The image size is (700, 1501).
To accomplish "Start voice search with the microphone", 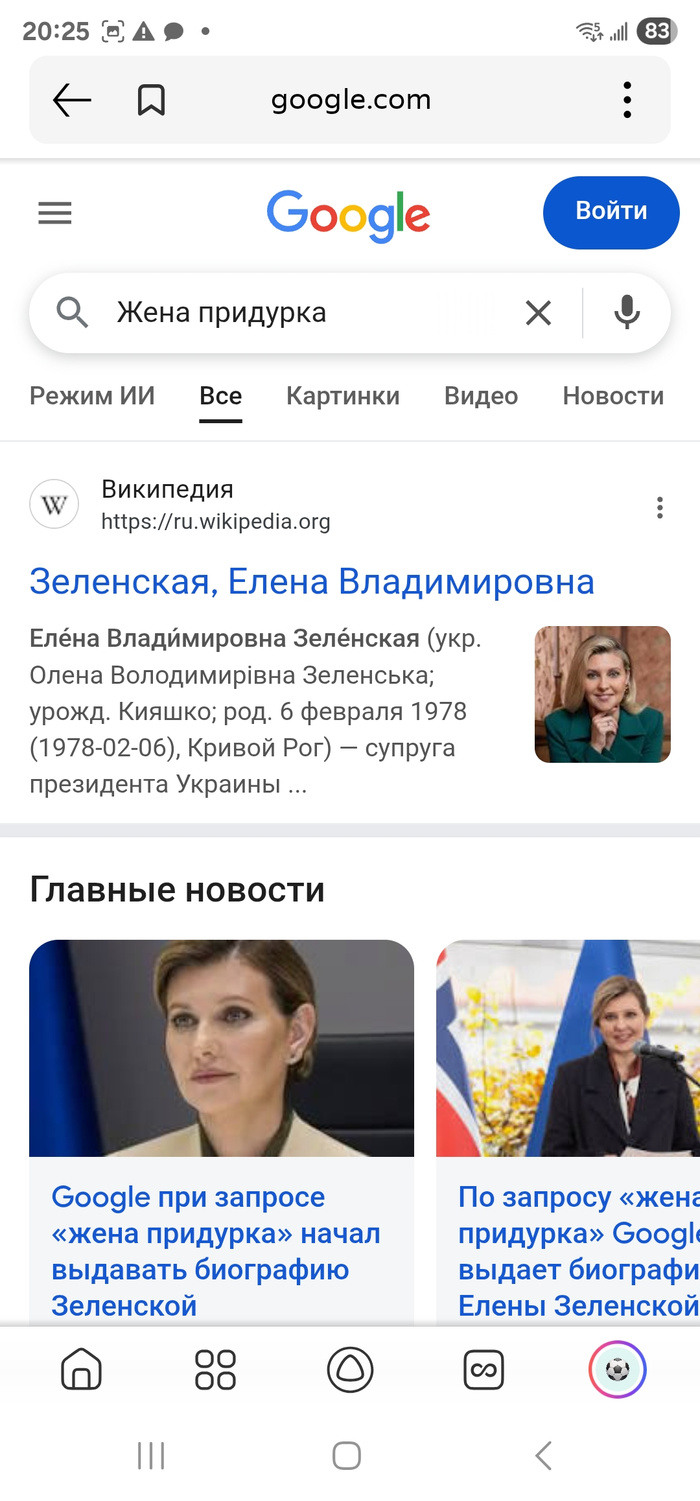I will (x=627, y=313).
